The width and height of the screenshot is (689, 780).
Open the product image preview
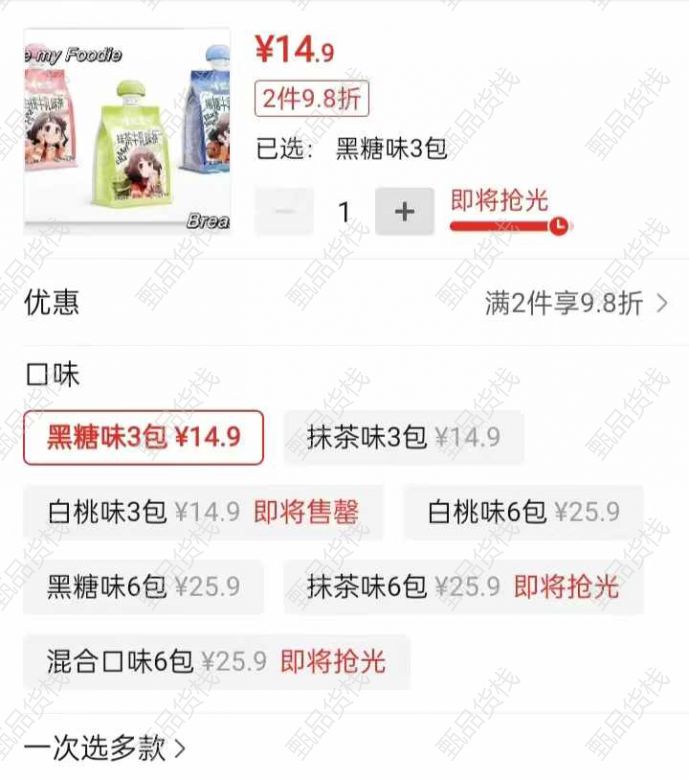127,132
